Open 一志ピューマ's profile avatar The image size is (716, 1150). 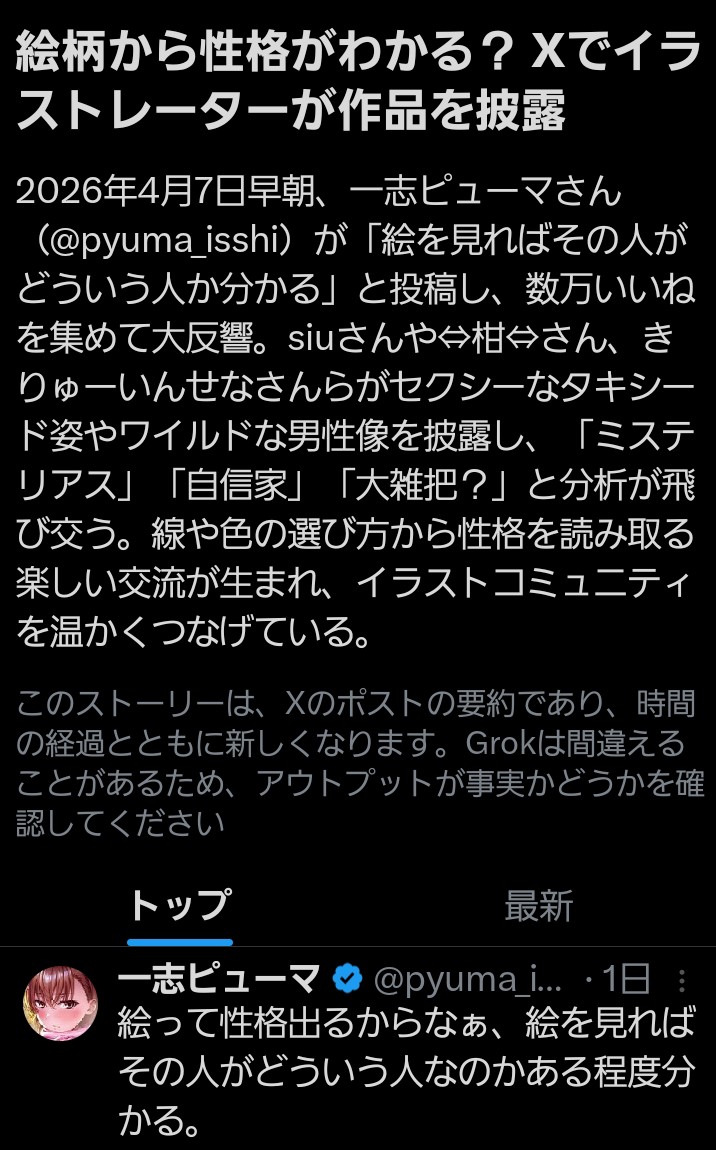point(61,1003)
